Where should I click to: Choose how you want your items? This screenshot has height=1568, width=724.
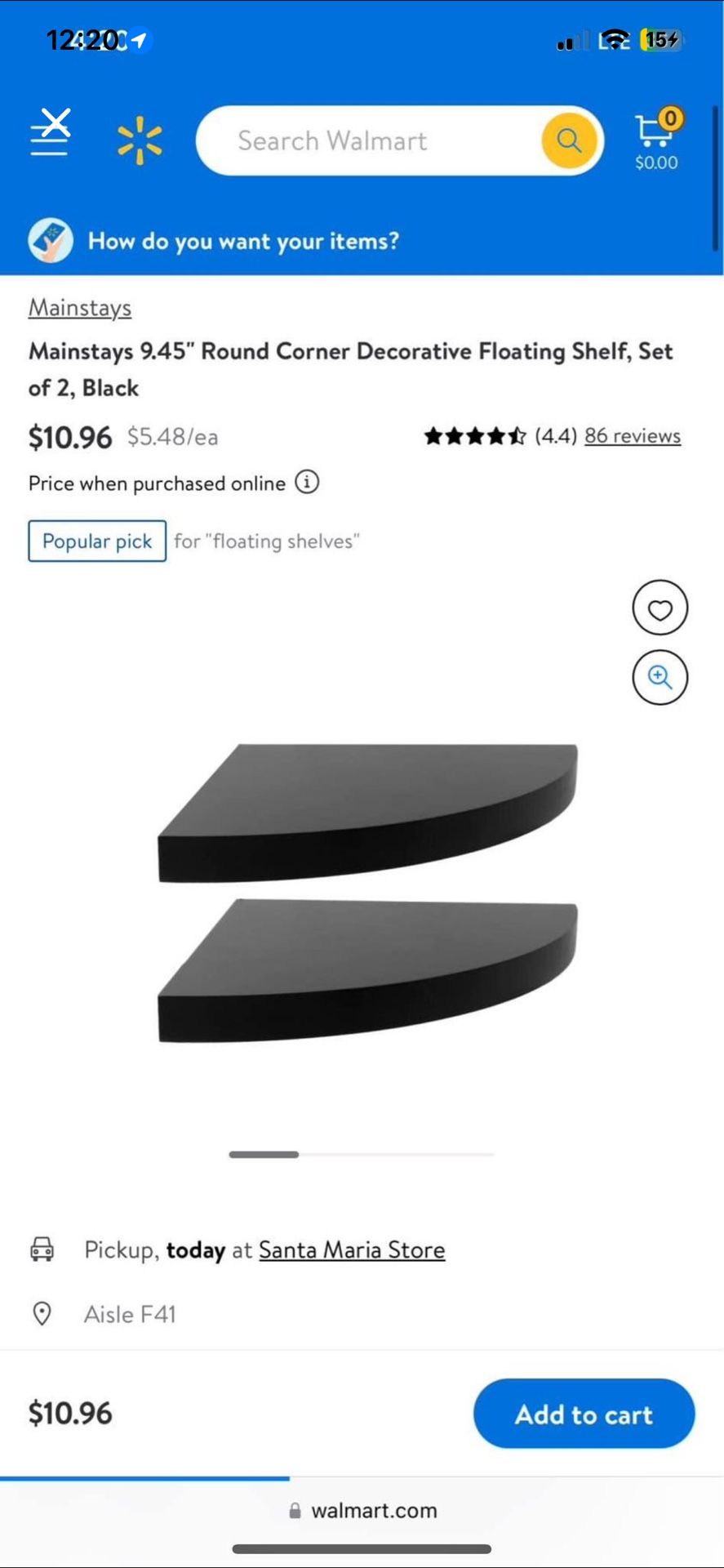(x=242, y=241)
